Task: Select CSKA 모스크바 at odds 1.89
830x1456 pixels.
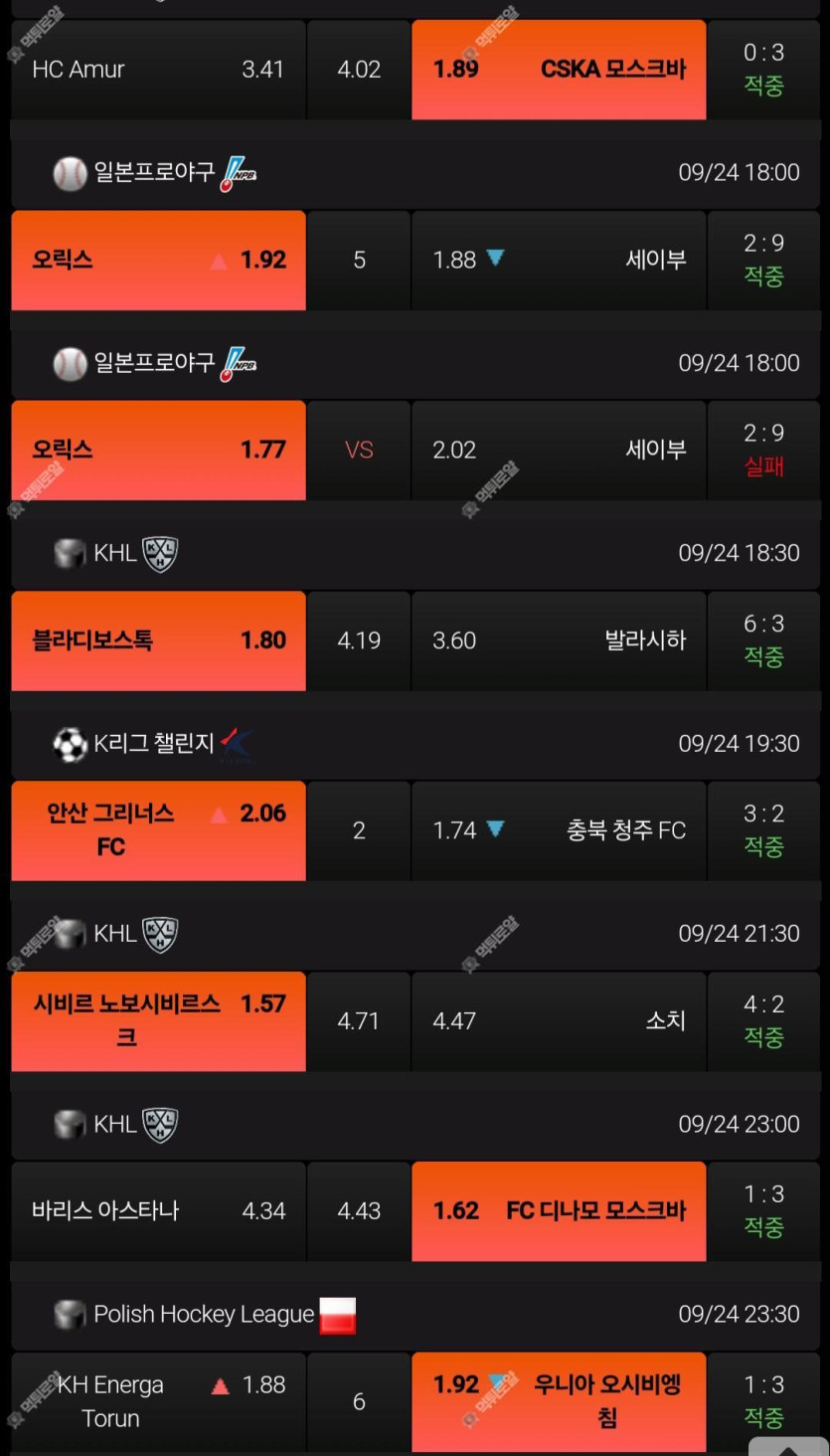Action: point(559,70)
